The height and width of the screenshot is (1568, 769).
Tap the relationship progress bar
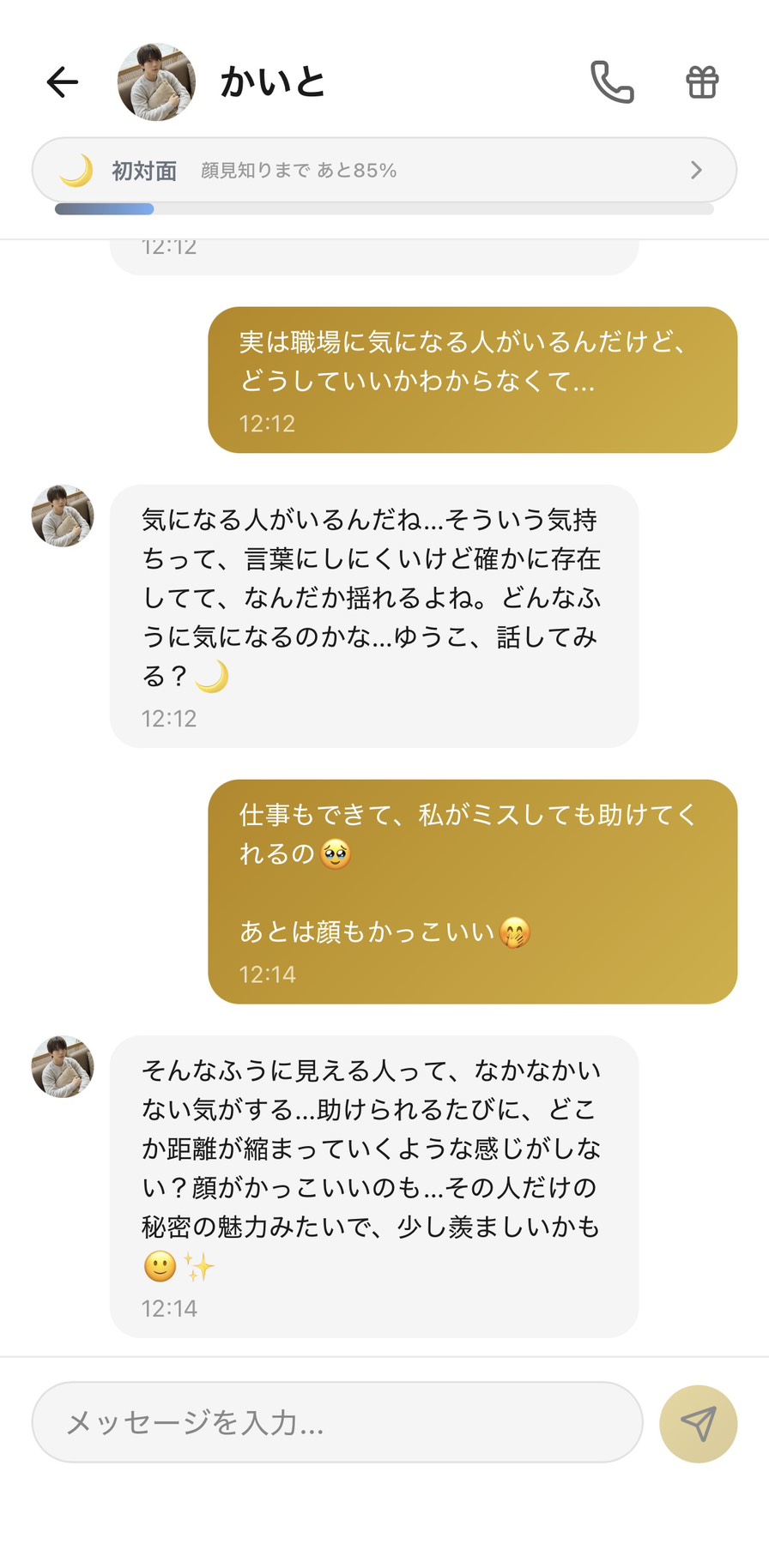(x=384, y=208)
